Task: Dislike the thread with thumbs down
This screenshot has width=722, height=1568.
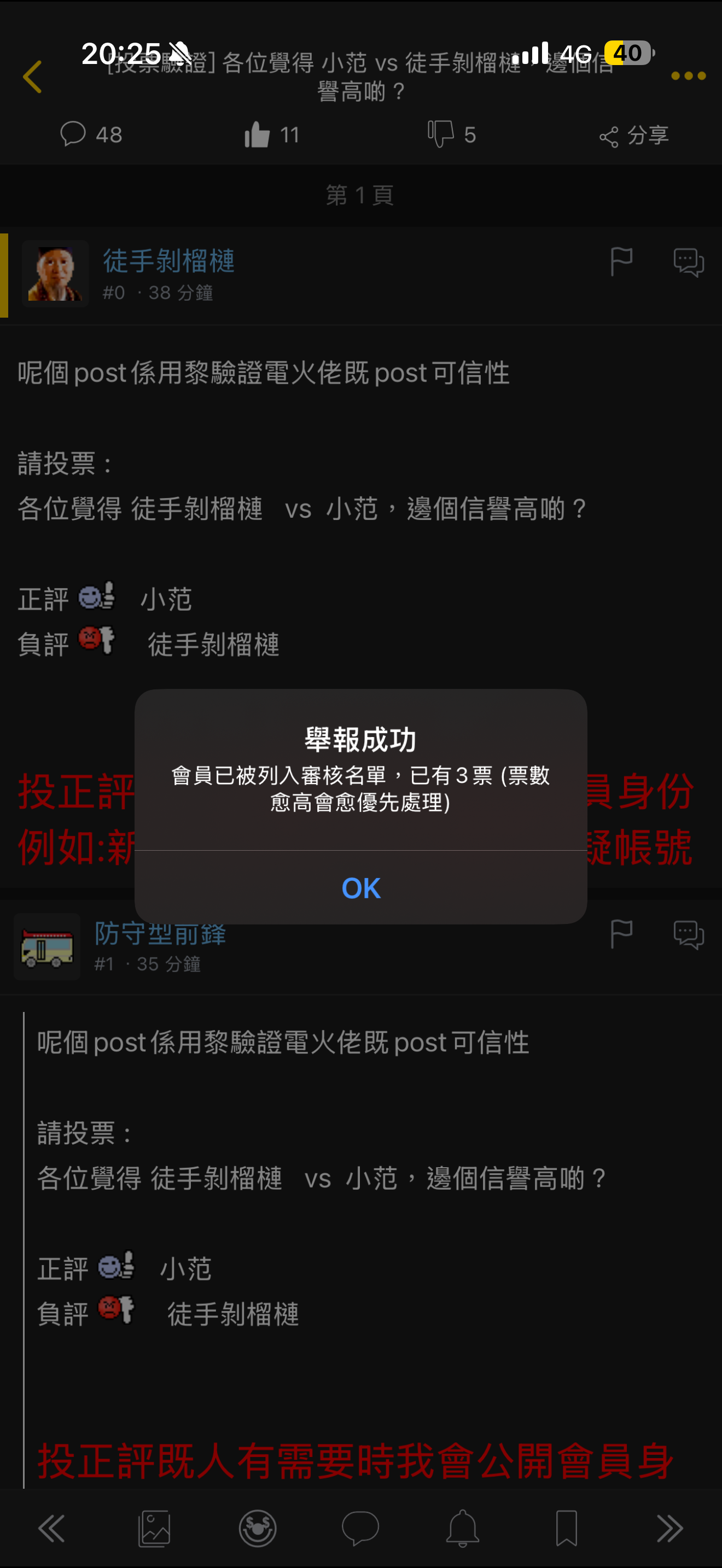Action: click(x=451, y=134)
